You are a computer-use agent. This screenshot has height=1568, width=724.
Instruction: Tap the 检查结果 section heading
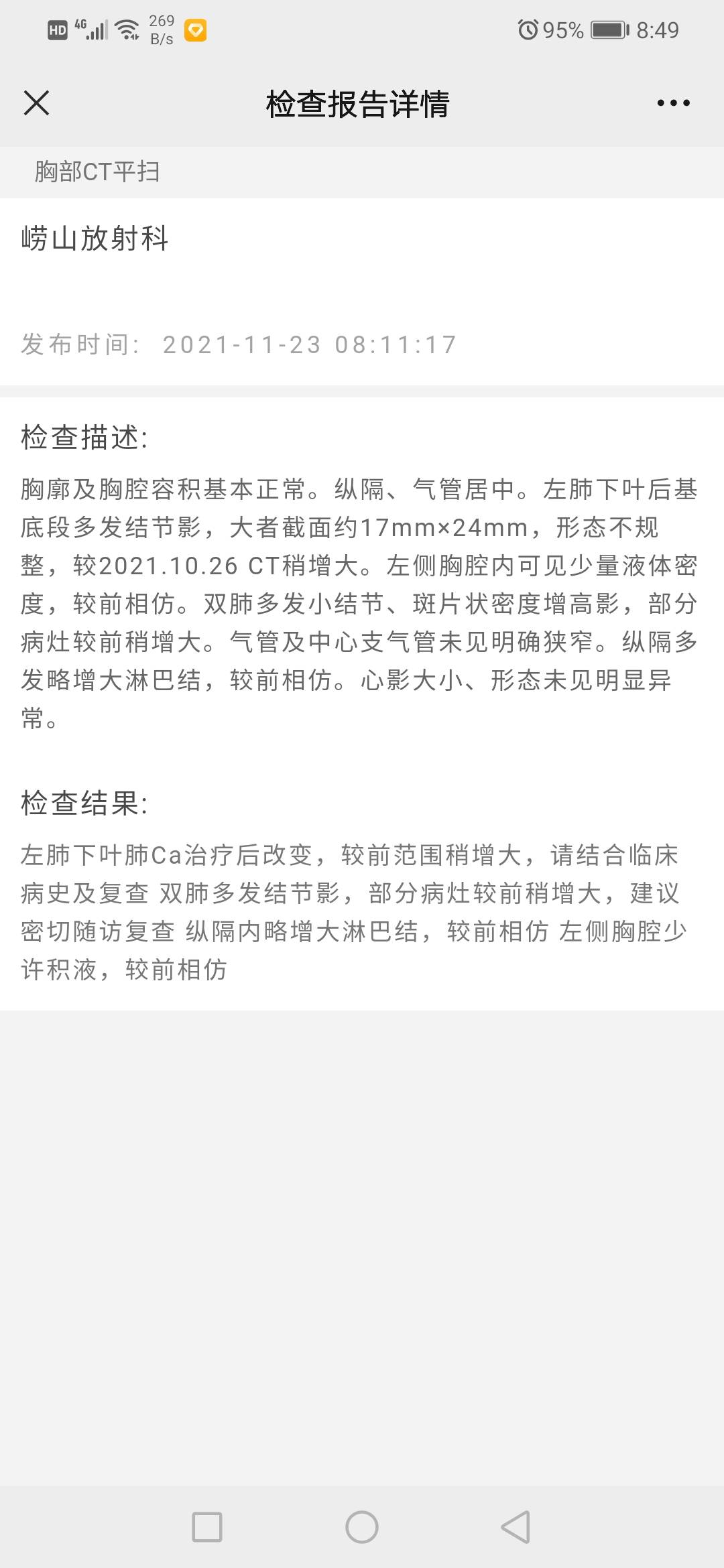point(86,802)
